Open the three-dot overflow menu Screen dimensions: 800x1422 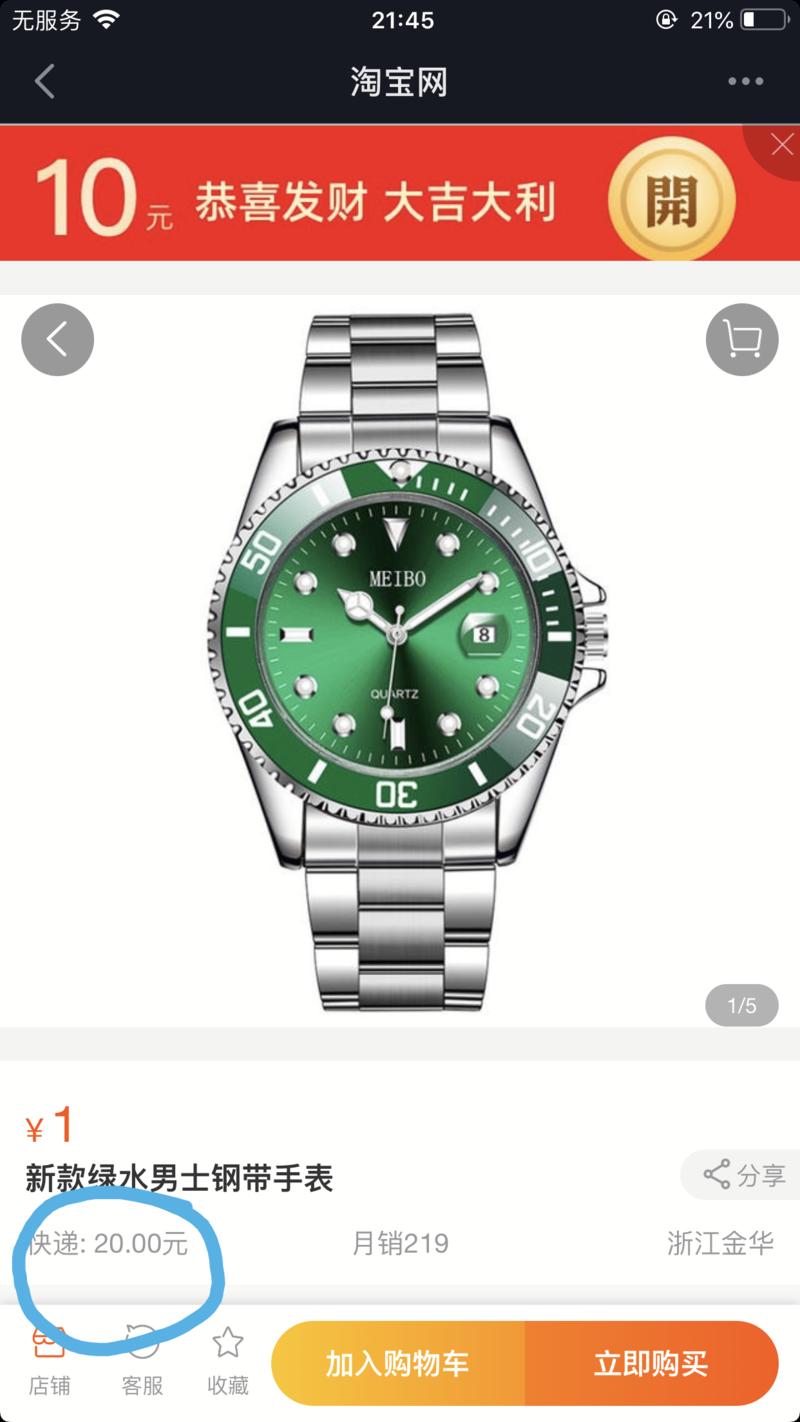click(745, 81)
